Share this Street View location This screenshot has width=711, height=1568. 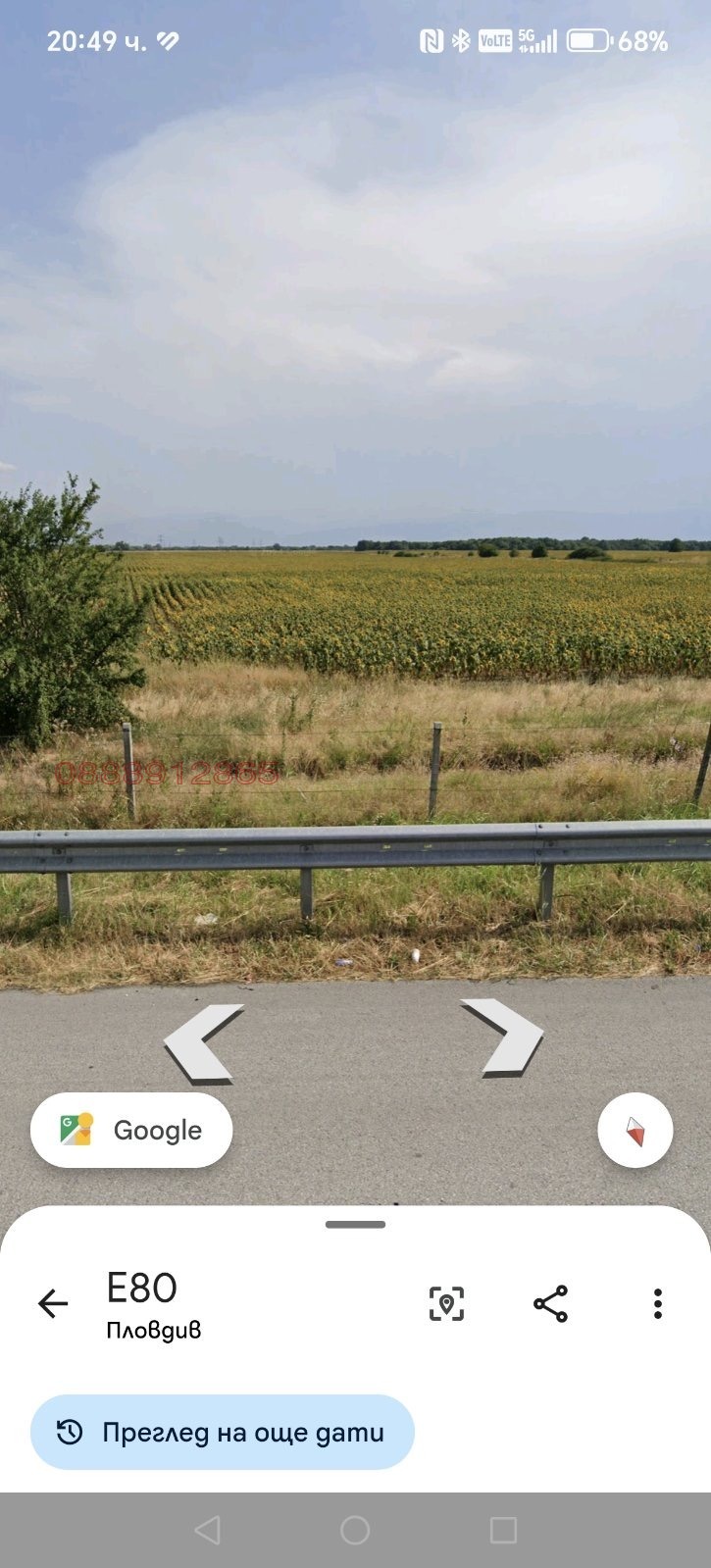(x=550, y=1303)
